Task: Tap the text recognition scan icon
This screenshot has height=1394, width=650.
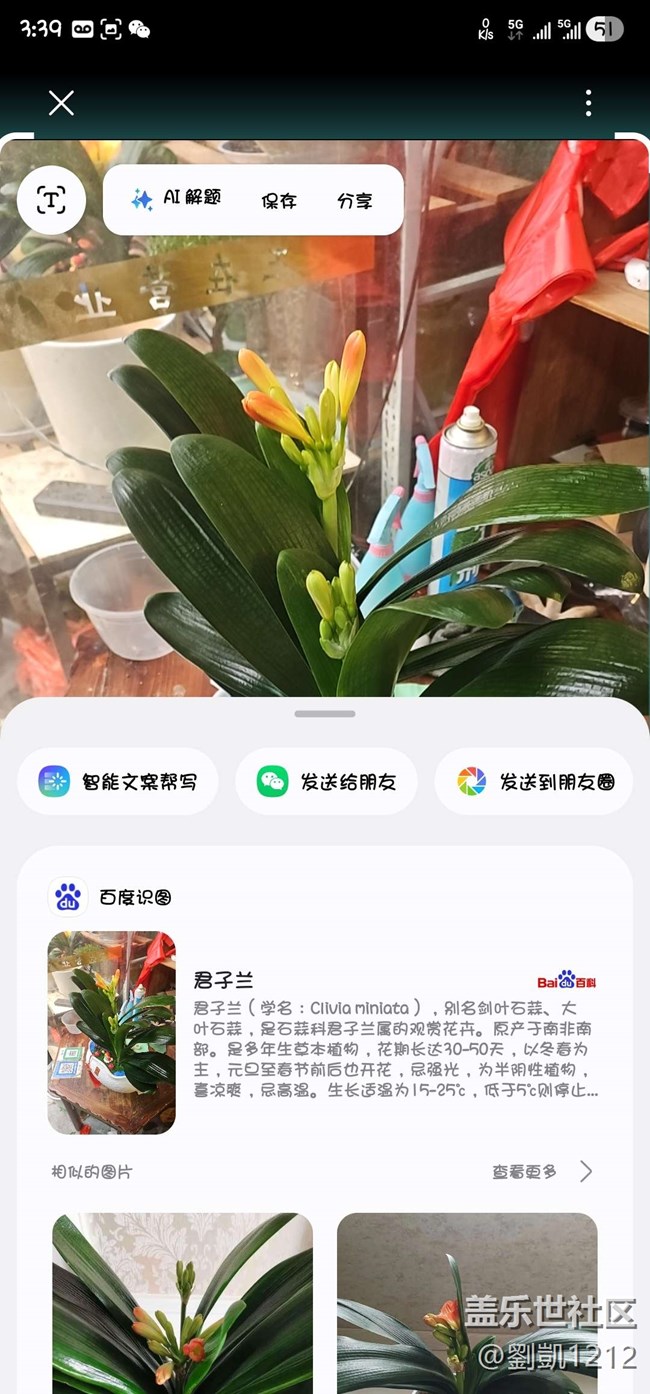Action: coord(51,199)
